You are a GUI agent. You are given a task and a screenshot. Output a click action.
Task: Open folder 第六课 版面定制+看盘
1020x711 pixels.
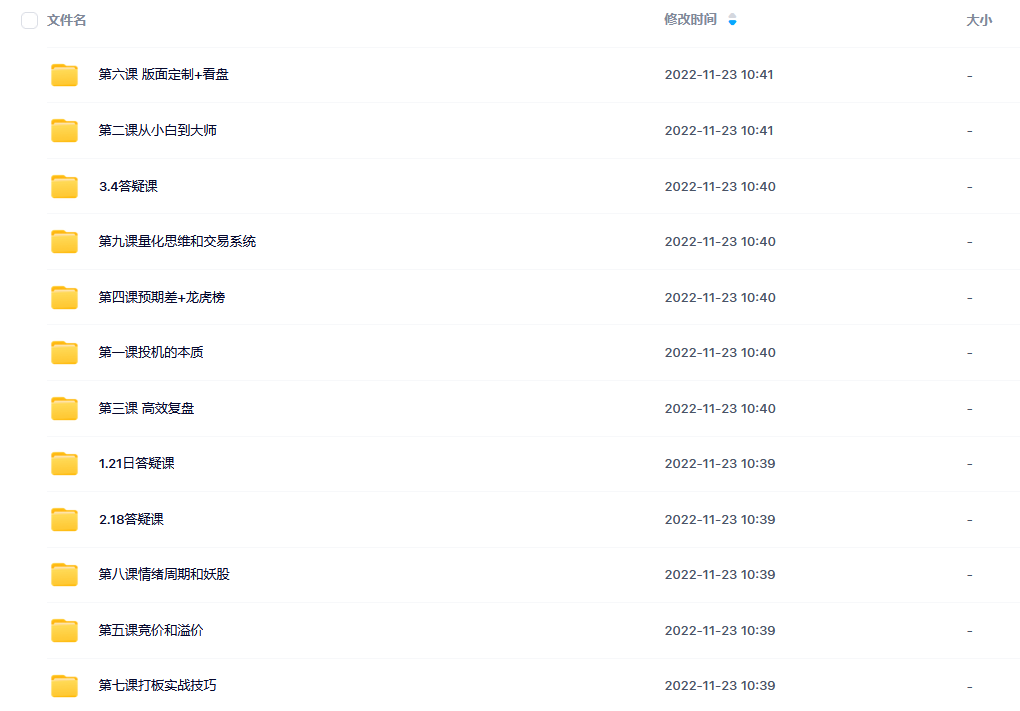(x=163, y=74)
